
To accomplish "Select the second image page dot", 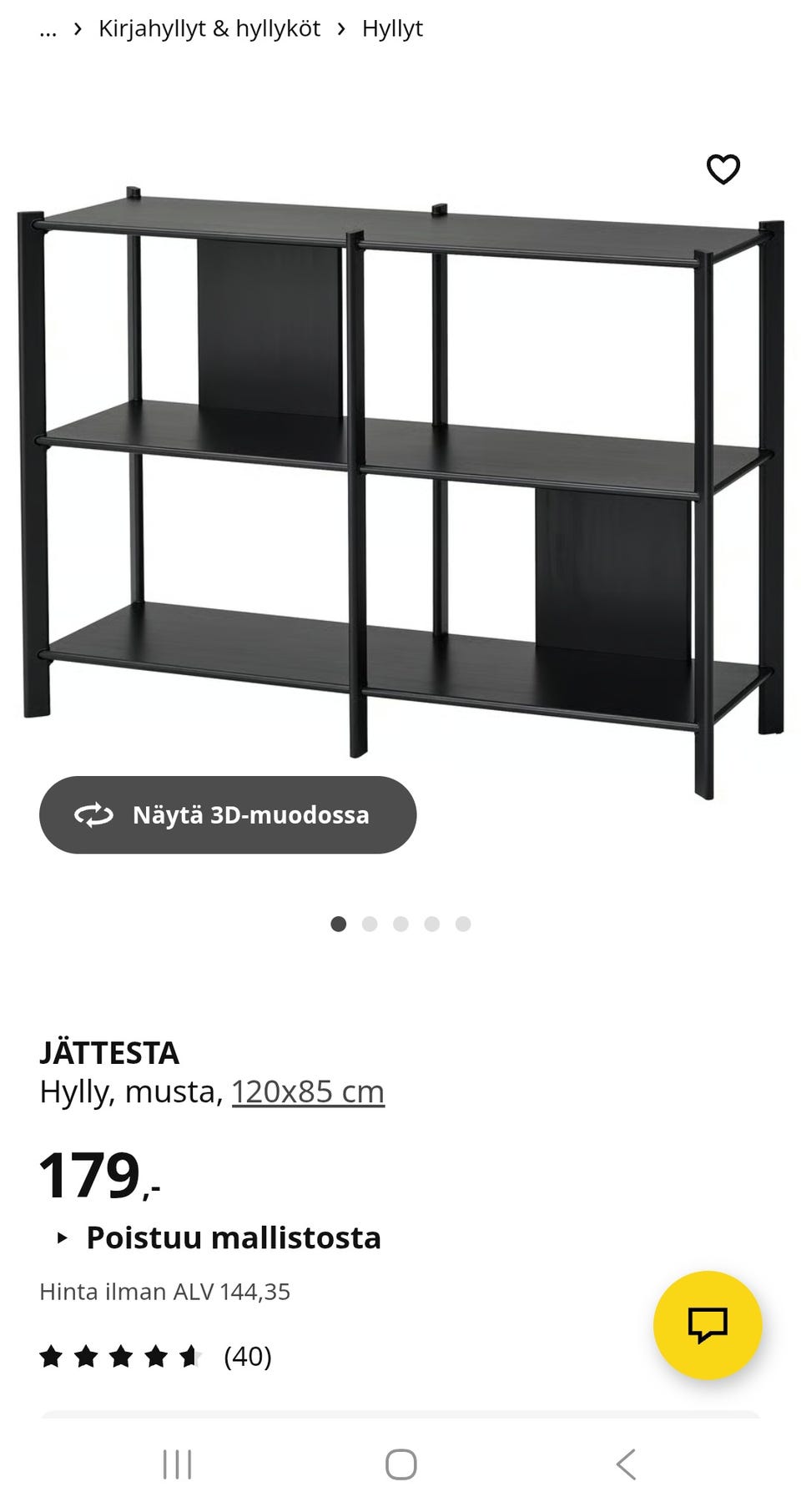I will coord(370,924).
